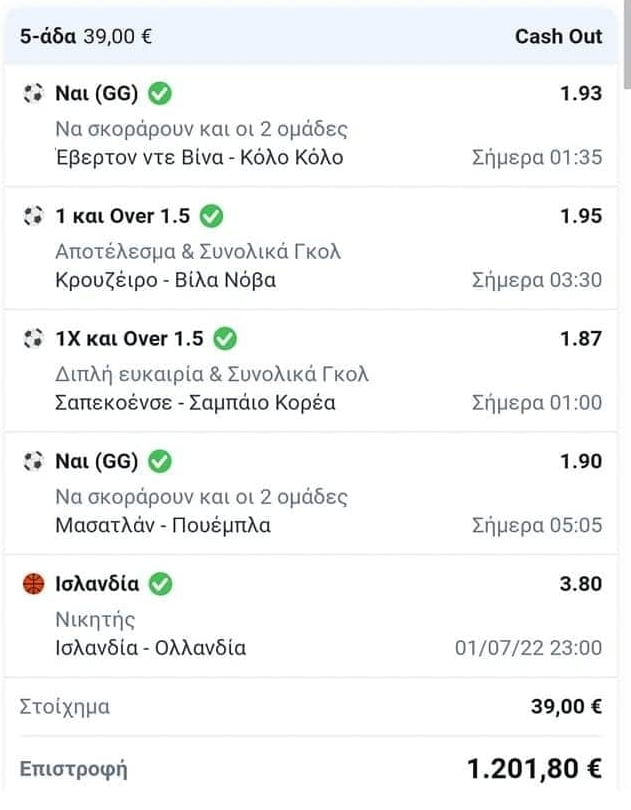Open the Έβερτον ντε Βίνα - Κόλο Κόλο selection

coord(200,157)
